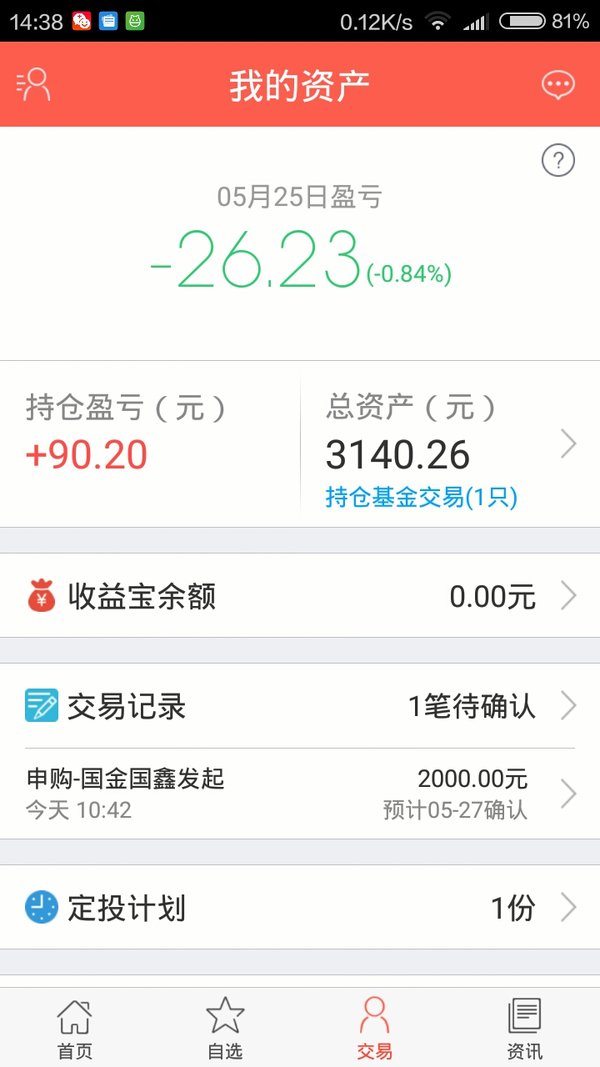Open 总资产 details
The width and height of the screenshot is (600, 1067).
pos(450,444)
